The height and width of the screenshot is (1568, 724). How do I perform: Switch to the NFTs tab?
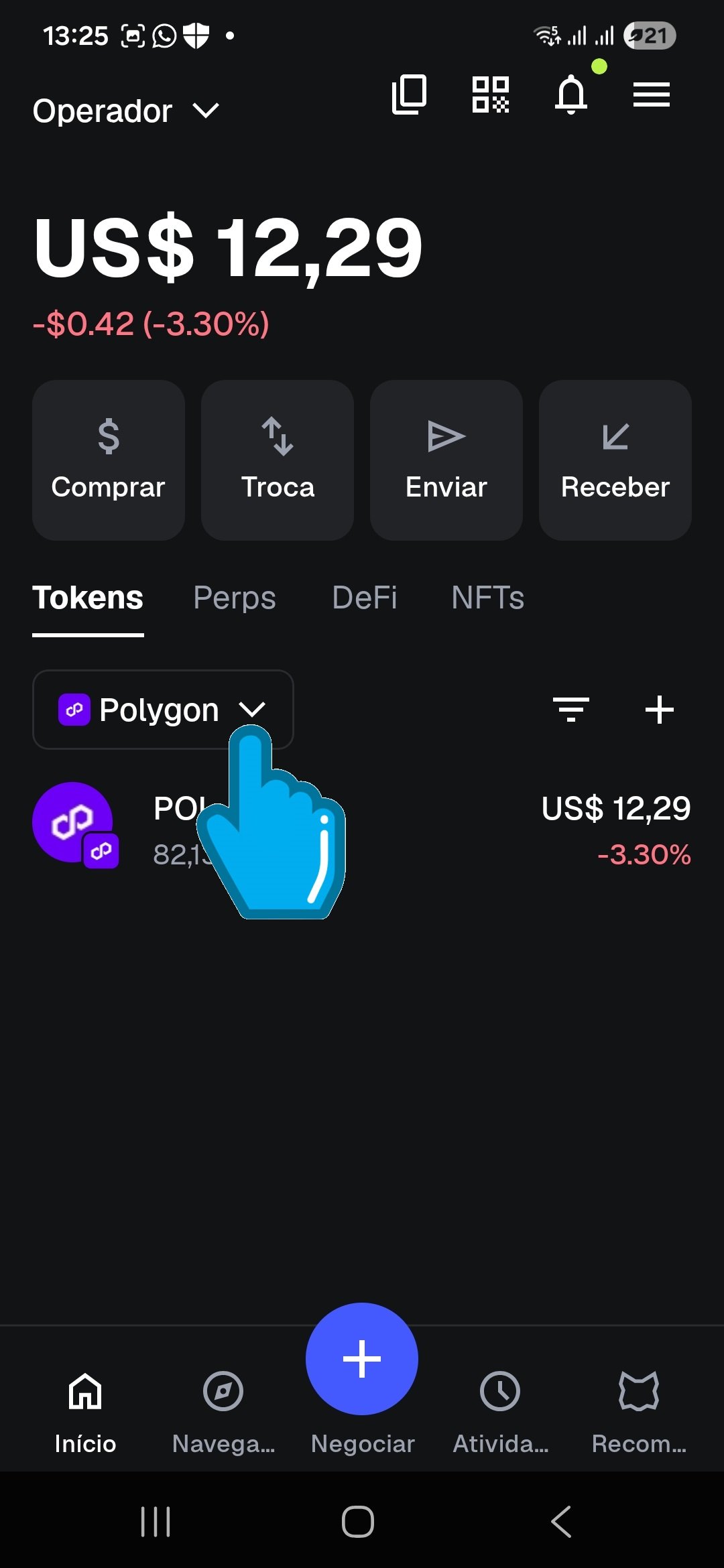(x=487, y=598)
